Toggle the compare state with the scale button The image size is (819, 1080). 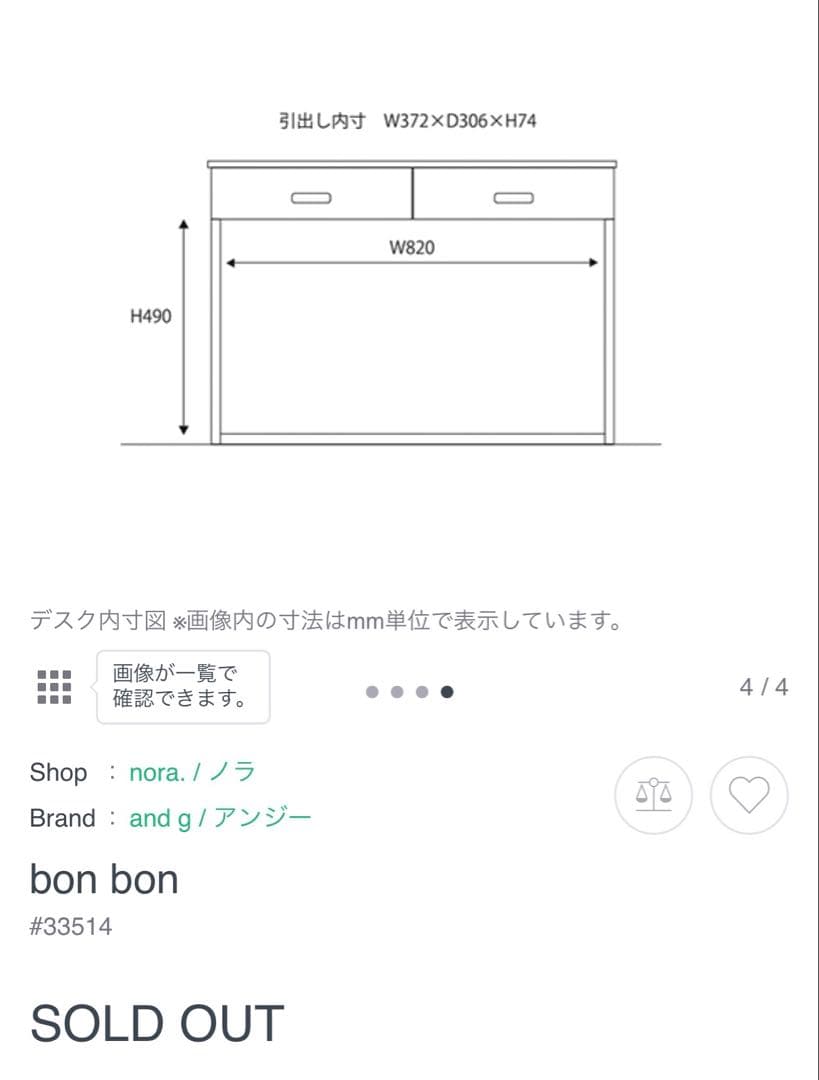point(653,795)
